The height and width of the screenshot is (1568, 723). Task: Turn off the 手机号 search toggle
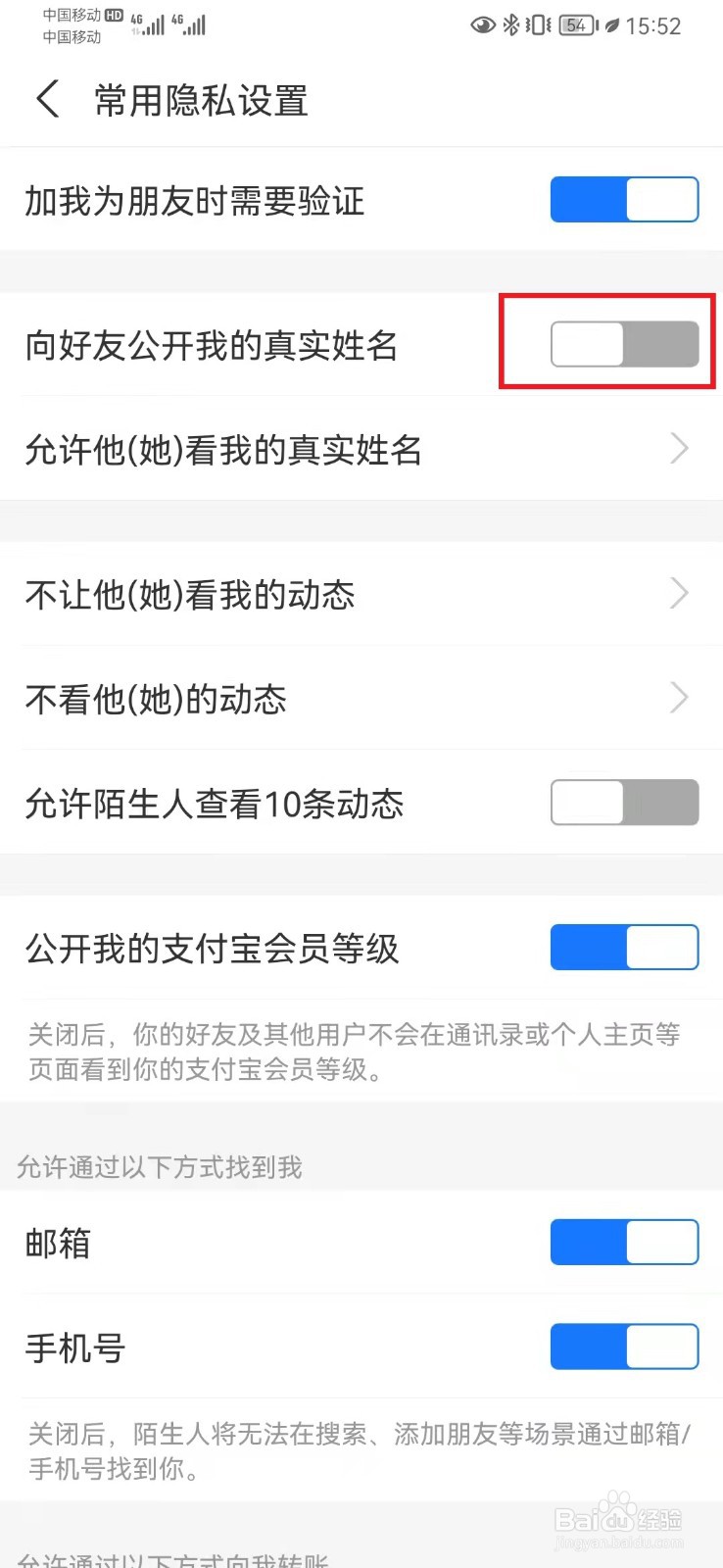click(x=624, y=1347)
